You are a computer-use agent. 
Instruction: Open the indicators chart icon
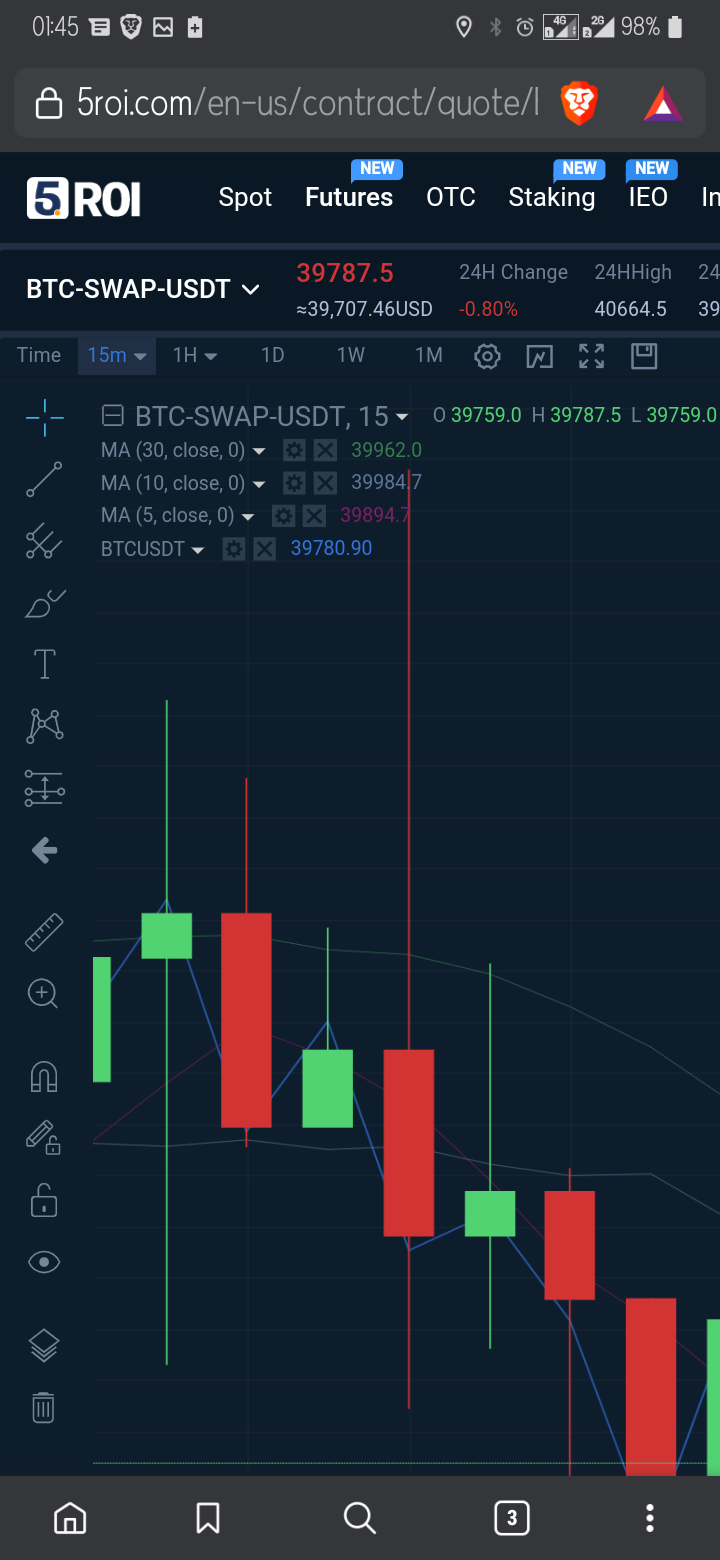[x=540, y=356]
